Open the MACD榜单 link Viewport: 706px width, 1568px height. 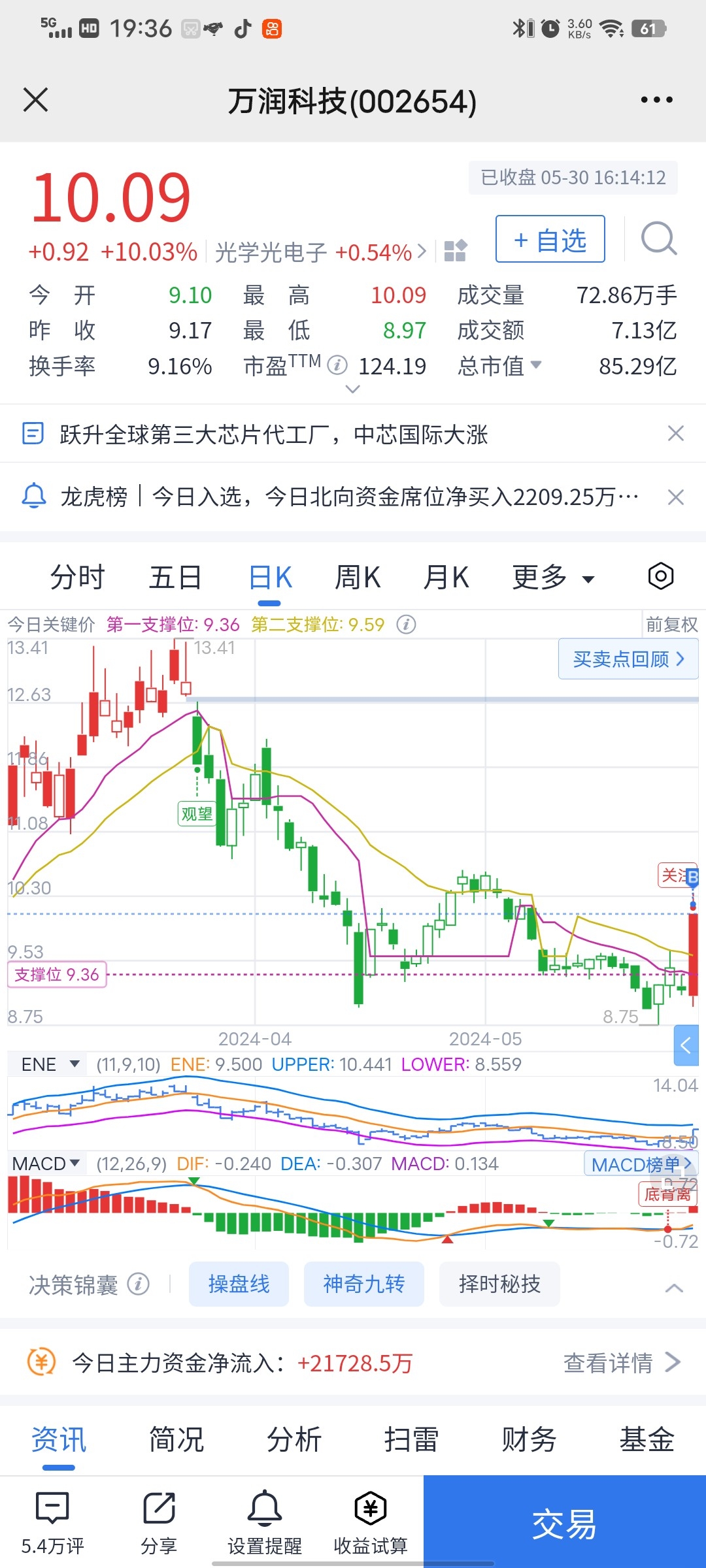641,1164
